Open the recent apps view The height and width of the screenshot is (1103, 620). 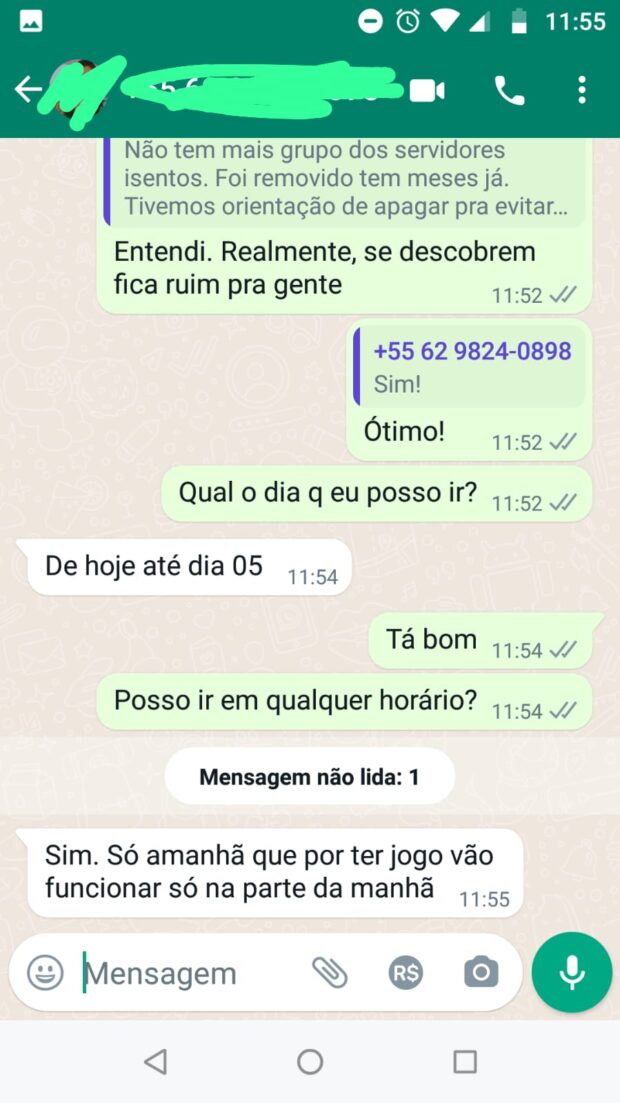click(x=465, y=1061)
